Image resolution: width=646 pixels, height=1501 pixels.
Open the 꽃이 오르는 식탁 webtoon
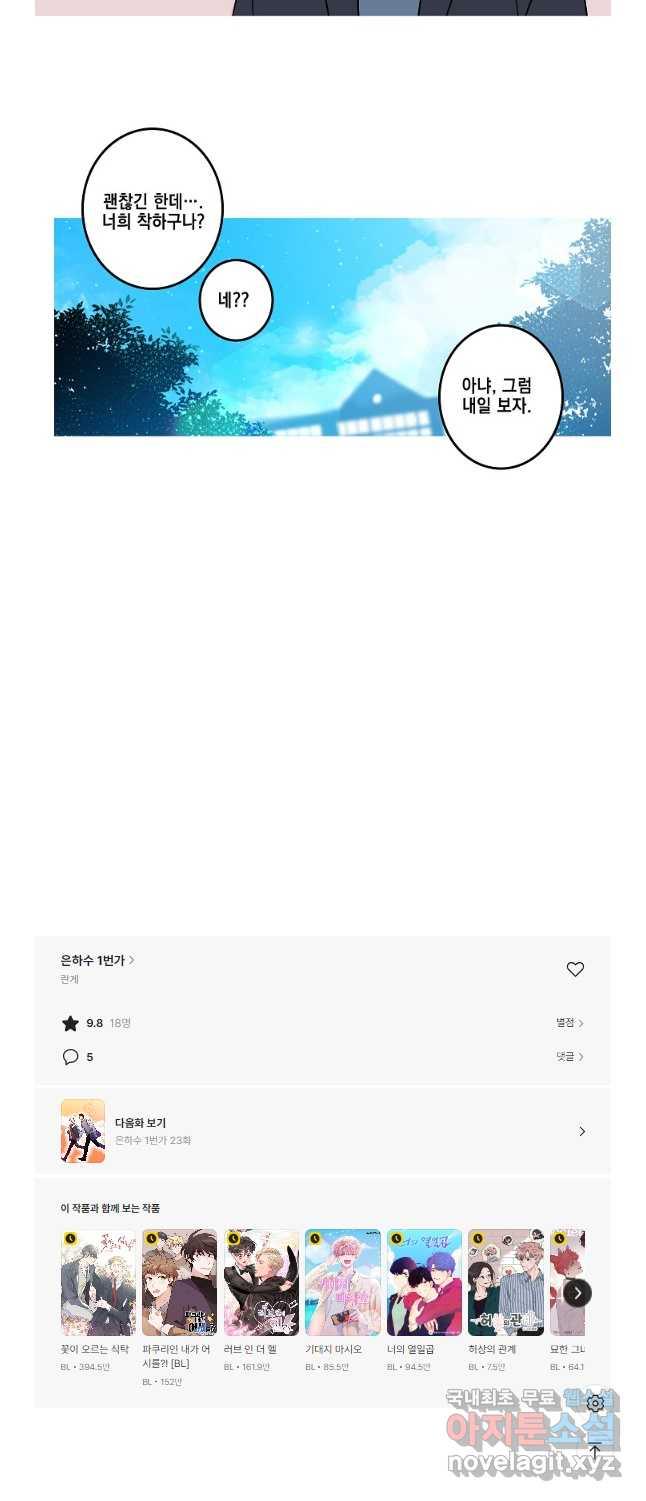98,1283
